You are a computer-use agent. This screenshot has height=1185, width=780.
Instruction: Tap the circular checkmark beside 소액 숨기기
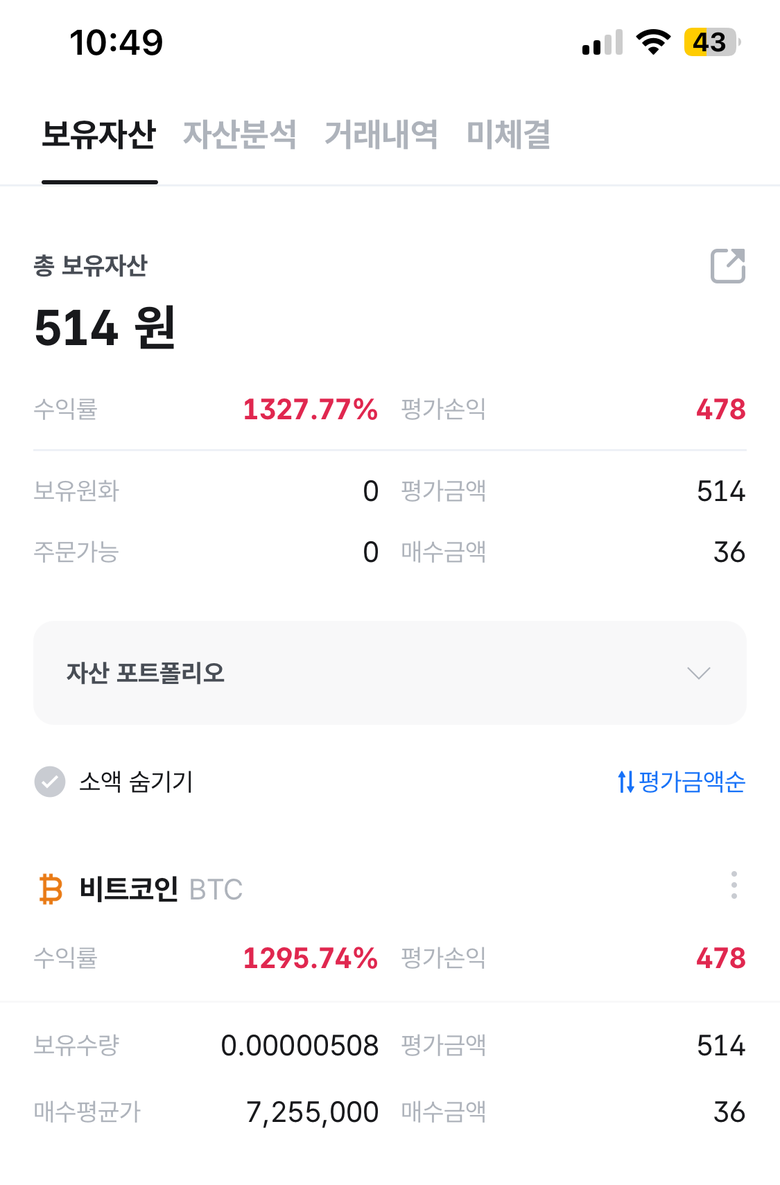tap(49, 782)
